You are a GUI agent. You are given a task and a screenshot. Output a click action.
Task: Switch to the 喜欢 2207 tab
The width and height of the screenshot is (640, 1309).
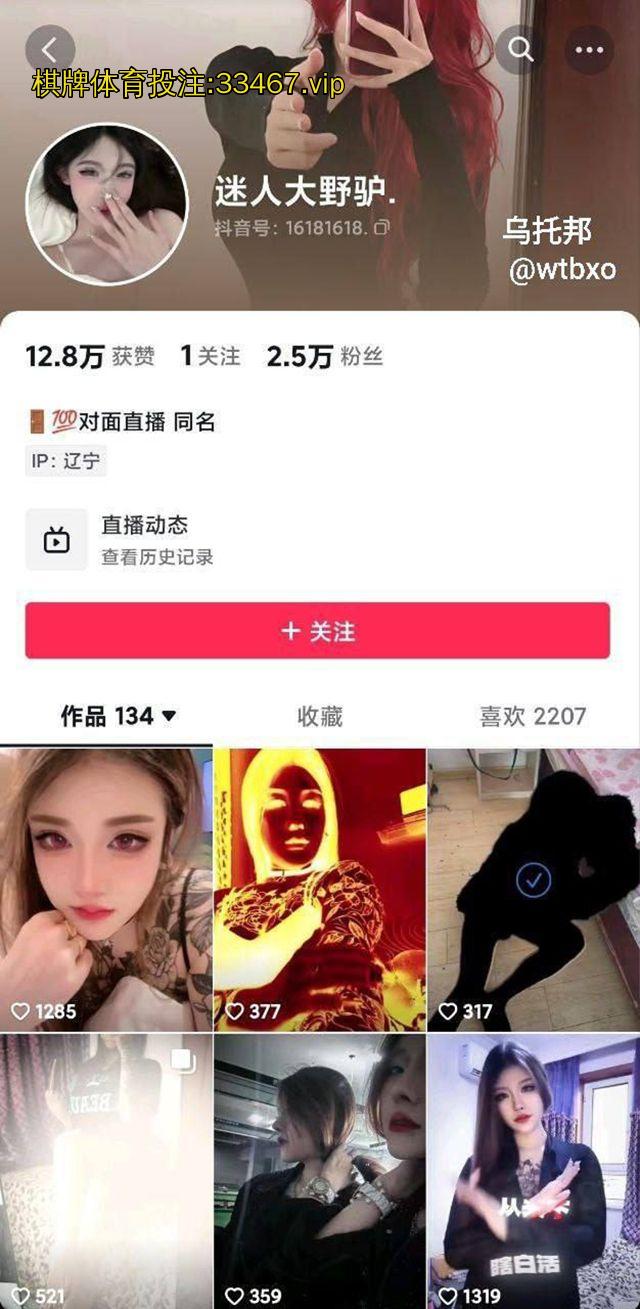point(532,716)
